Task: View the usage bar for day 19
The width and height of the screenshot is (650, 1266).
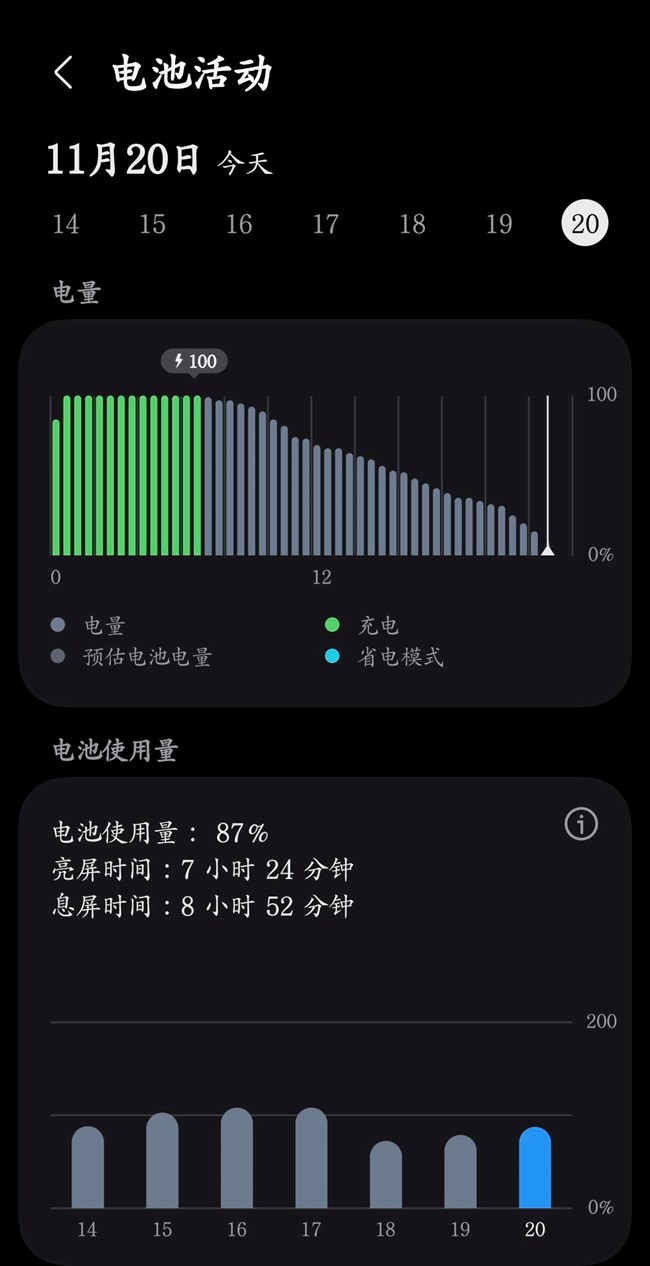Action: pyautogui.click(x=460, y=1172)
